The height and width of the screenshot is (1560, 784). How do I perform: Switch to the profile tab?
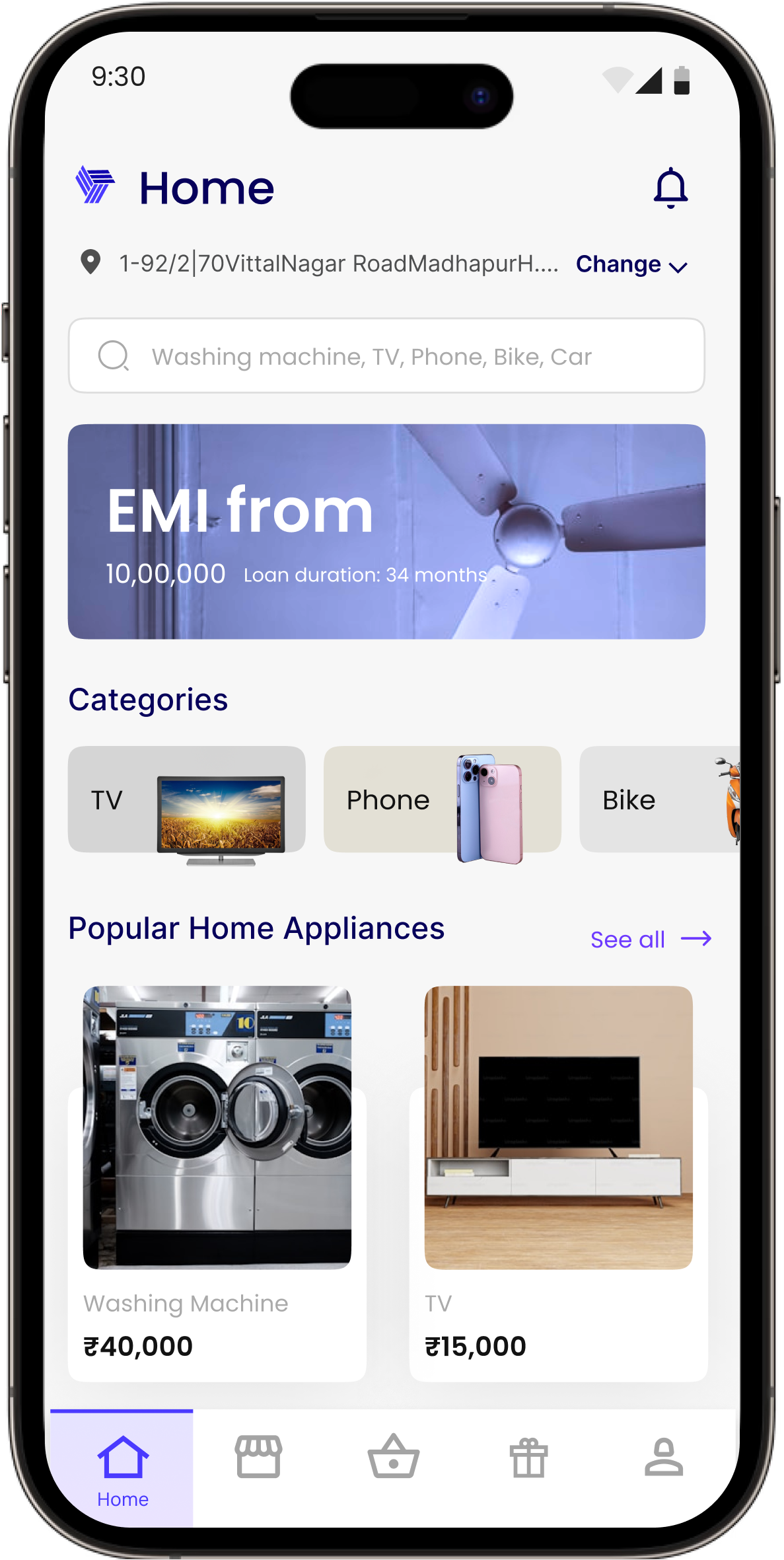pos(663,1457)
